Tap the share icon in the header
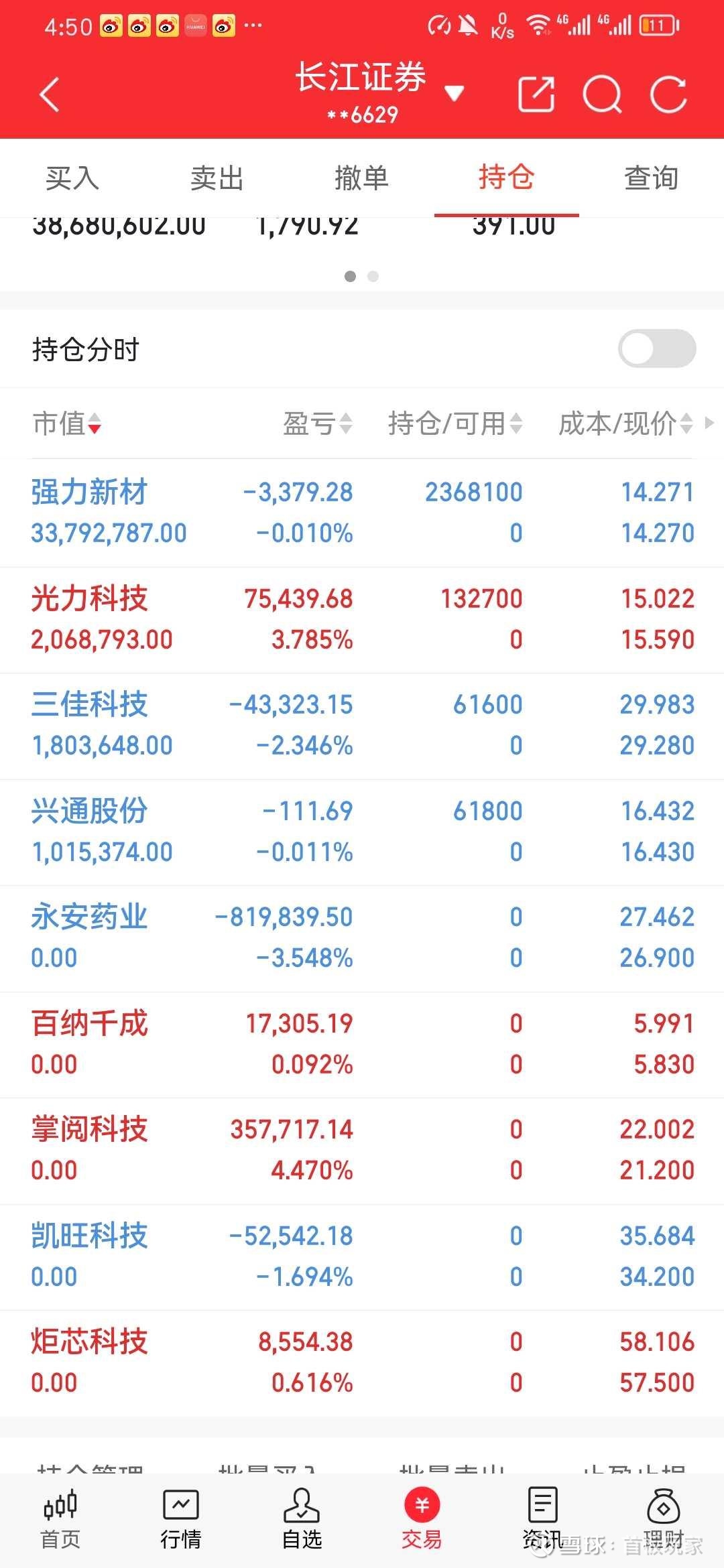Viewport: 724px width, 1568px height. (x=536, y=94)
